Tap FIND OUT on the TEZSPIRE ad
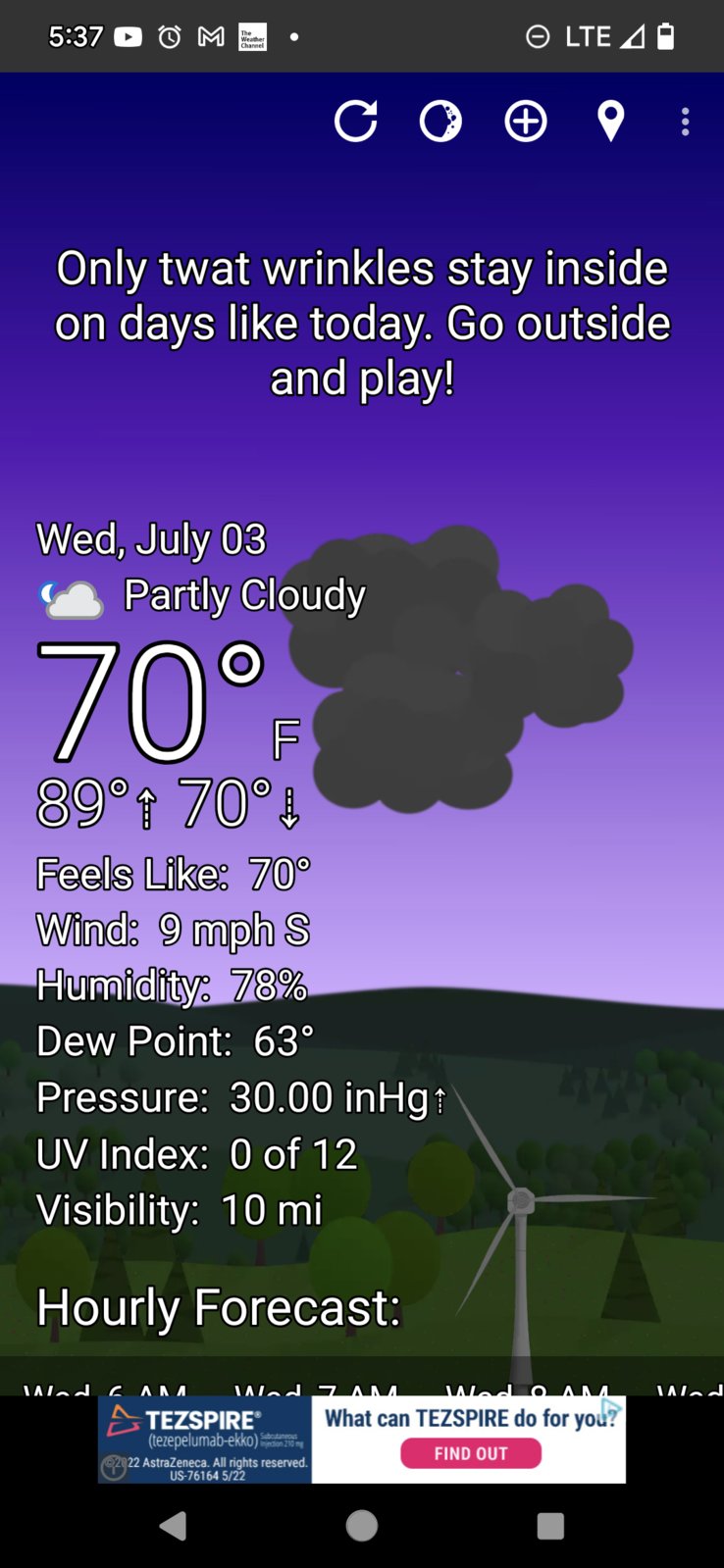The width and height of the screenshot is (724, 1568). [x=471, y=1453]
